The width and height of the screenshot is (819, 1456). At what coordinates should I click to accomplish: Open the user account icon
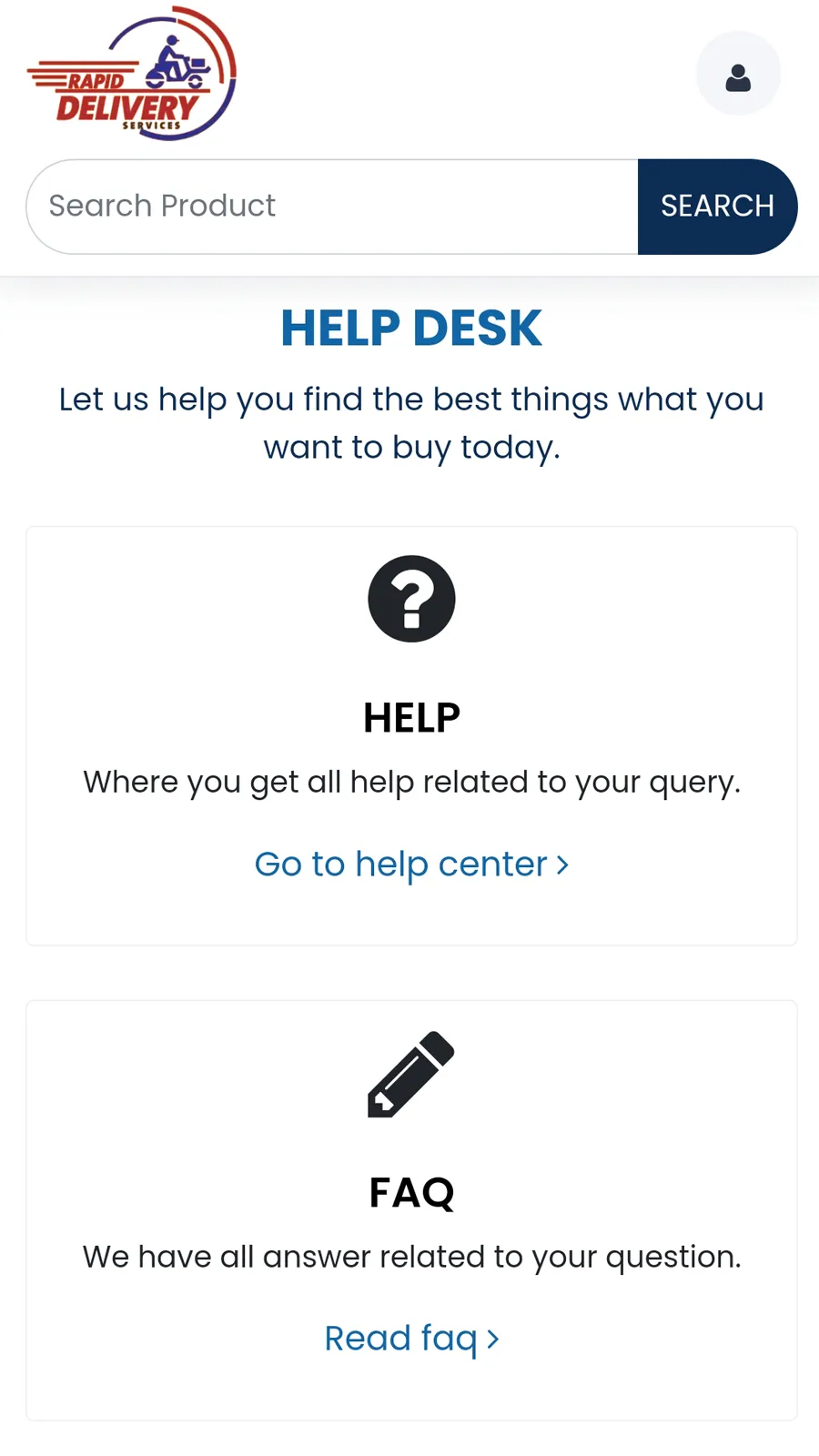coord(738,74)
